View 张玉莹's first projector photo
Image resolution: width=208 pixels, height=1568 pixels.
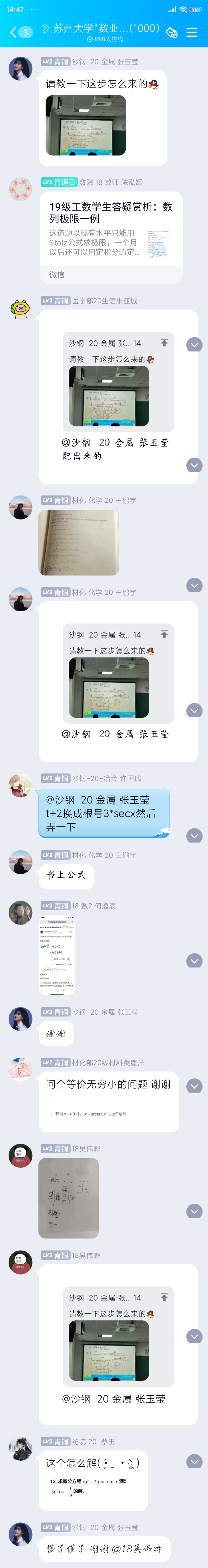coord(86,125)
